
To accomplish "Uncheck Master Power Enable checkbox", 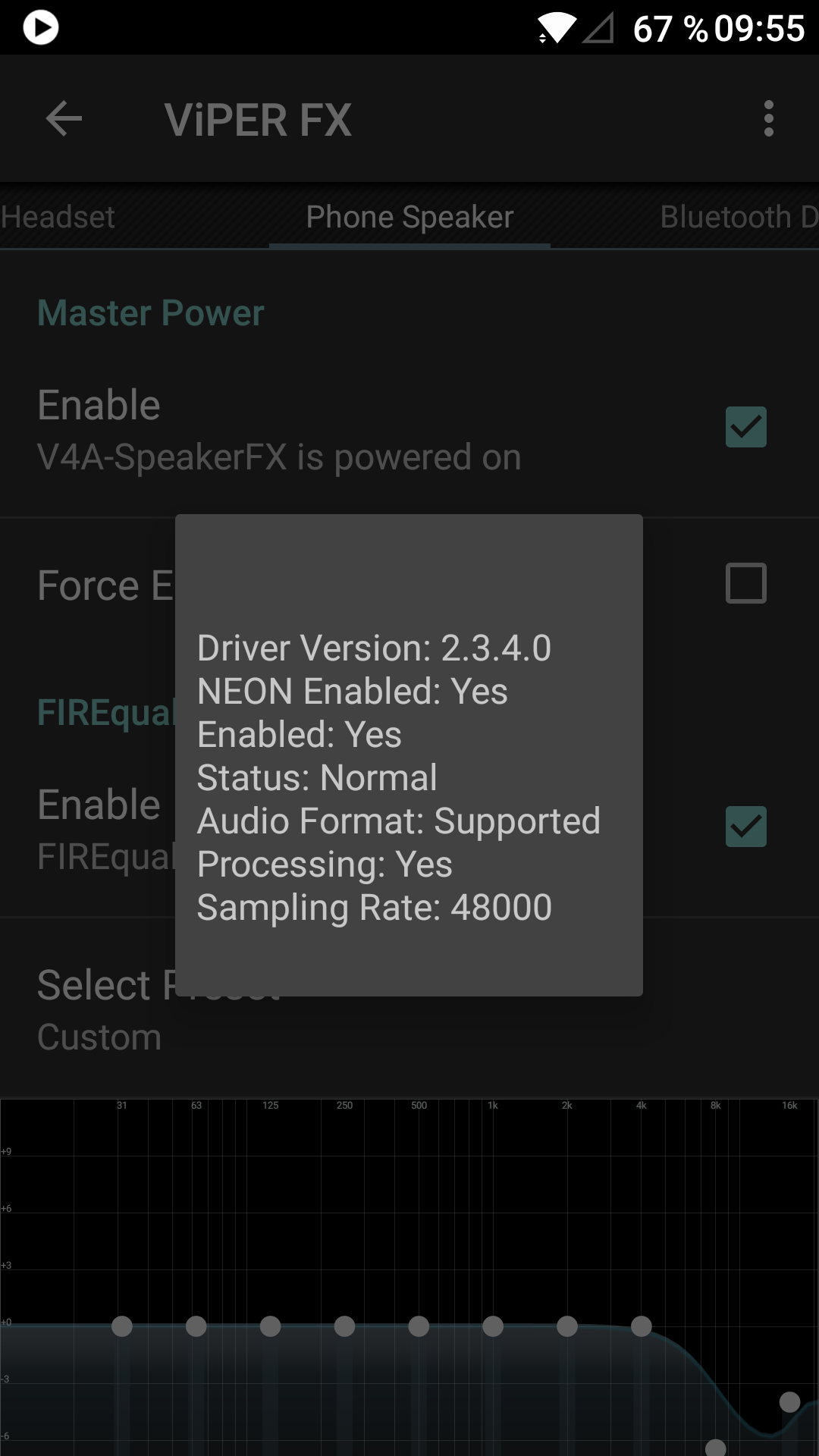I will (x=745, y=427).
